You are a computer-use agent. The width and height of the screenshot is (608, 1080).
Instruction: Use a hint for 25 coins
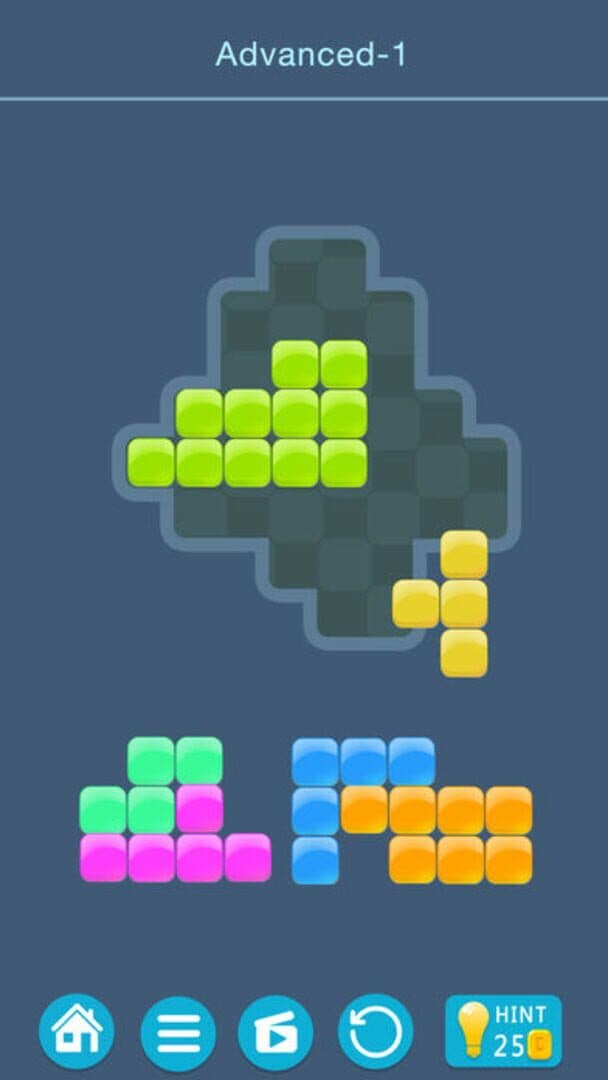pos(503,1031)
